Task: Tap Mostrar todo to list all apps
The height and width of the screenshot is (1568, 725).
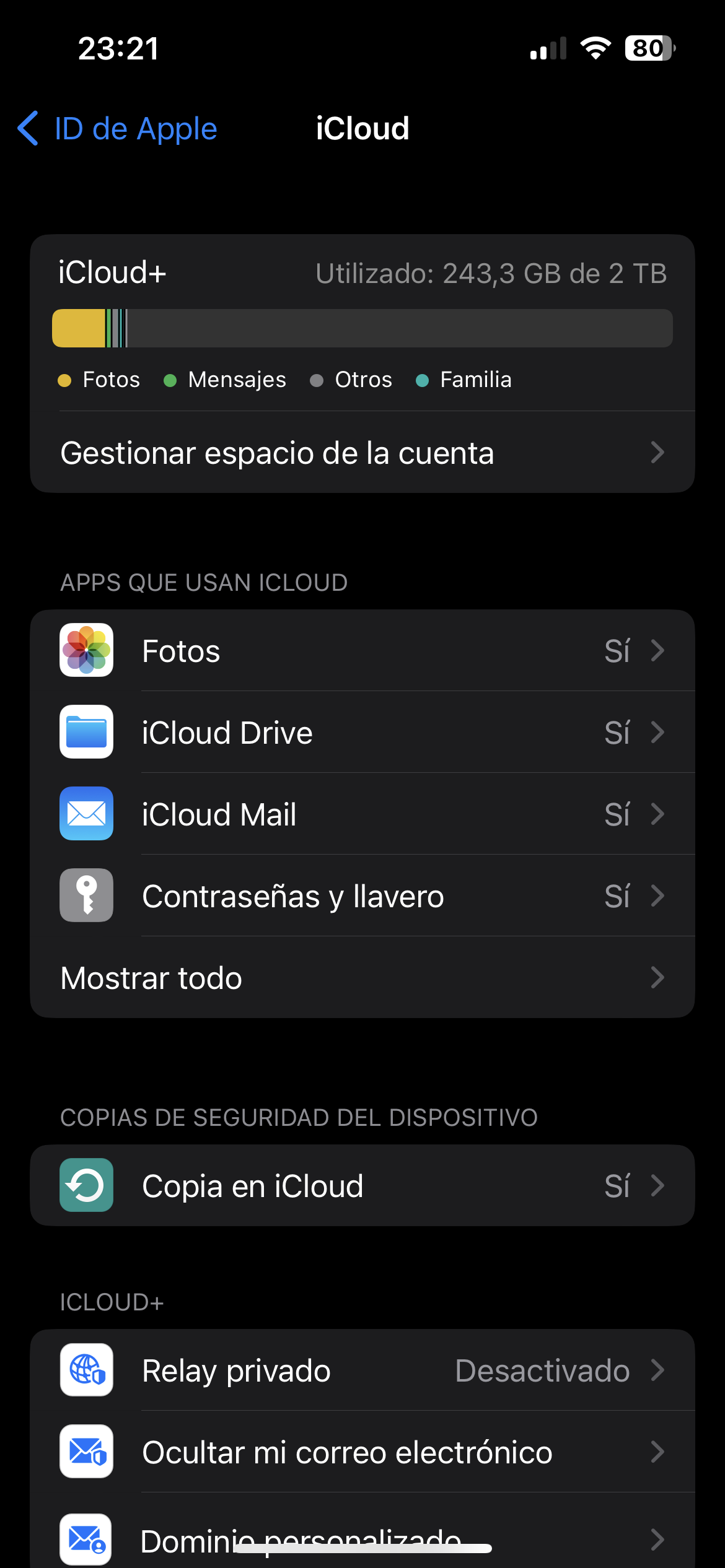Action: (362, 978)
